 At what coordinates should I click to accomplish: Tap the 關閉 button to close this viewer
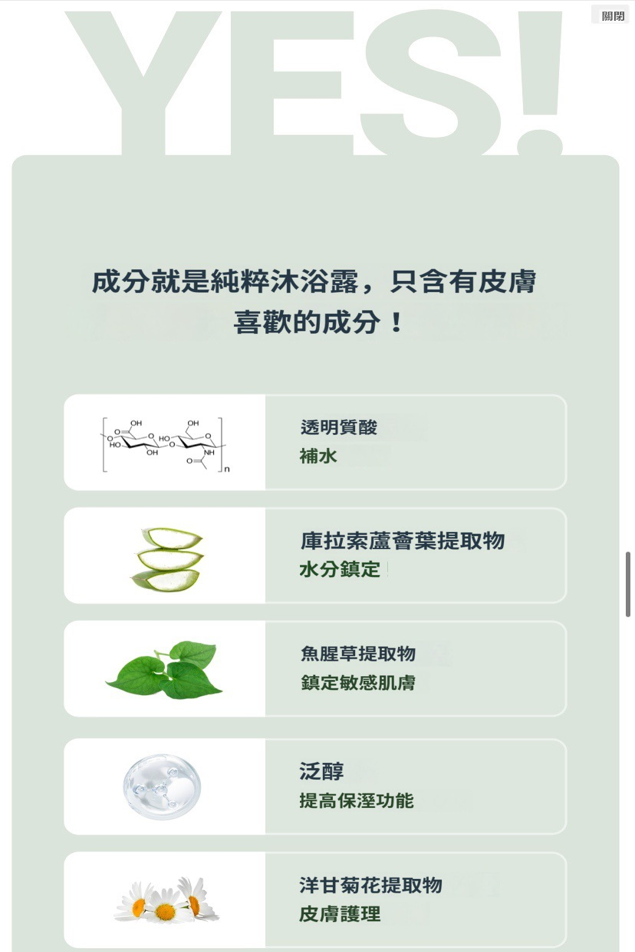click(612, 14)
